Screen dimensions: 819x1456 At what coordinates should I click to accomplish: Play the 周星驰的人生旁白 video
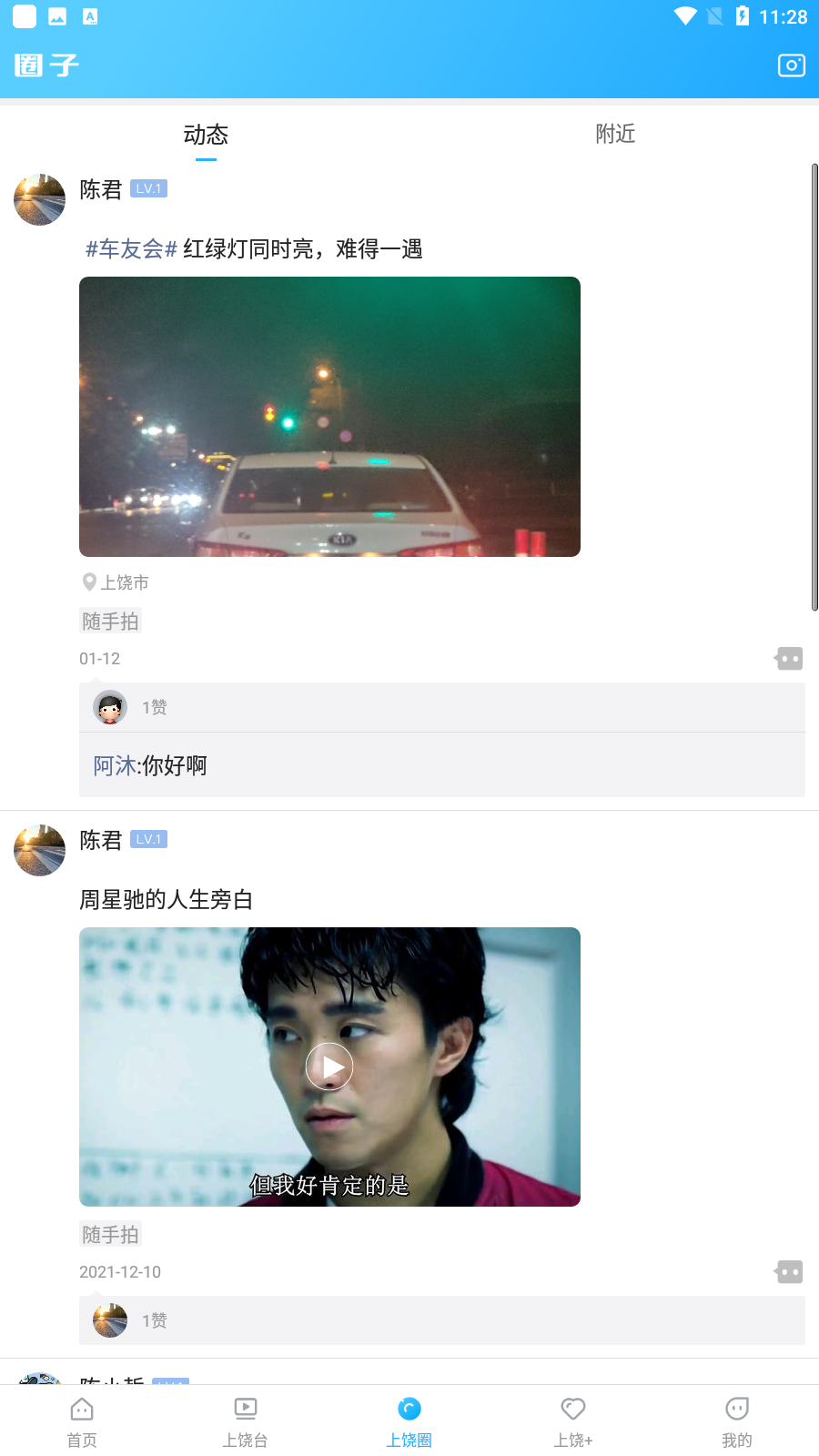(x=329, y=1067)
